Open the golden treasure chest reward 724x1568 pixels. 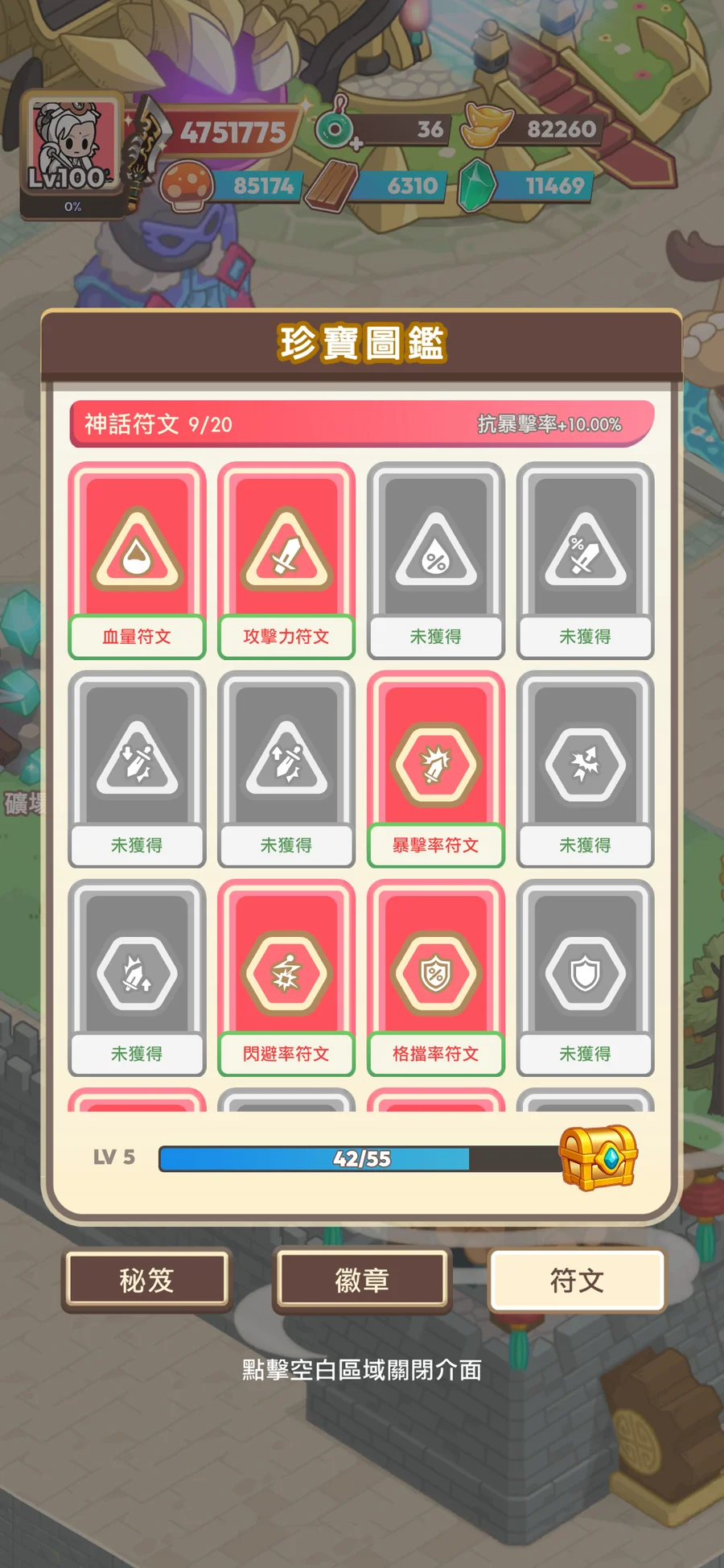point(598,1157)
